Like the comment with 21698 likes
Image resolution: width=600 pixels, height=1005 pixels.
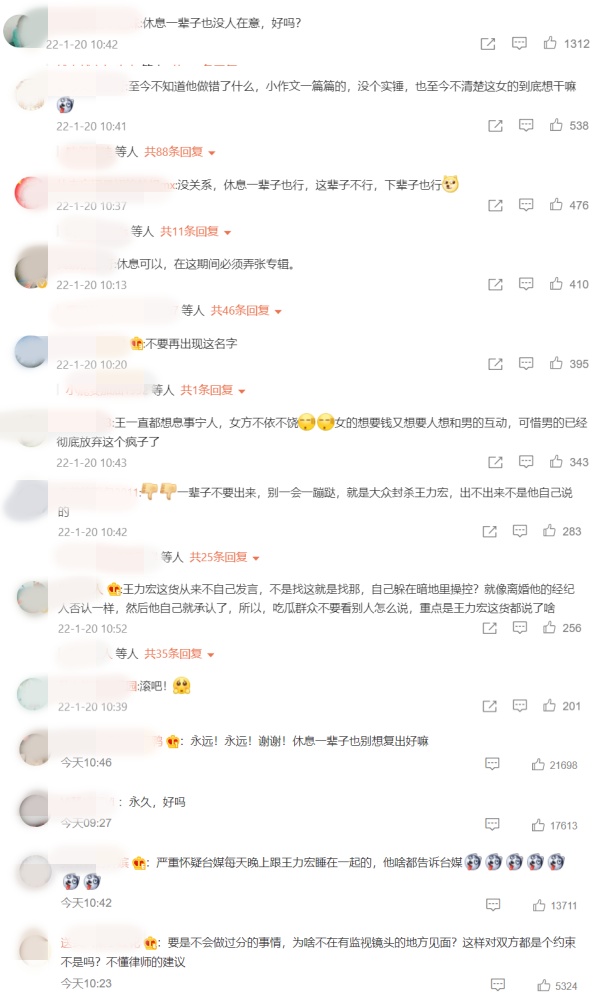pyautogui.click(x=539, y=765)
